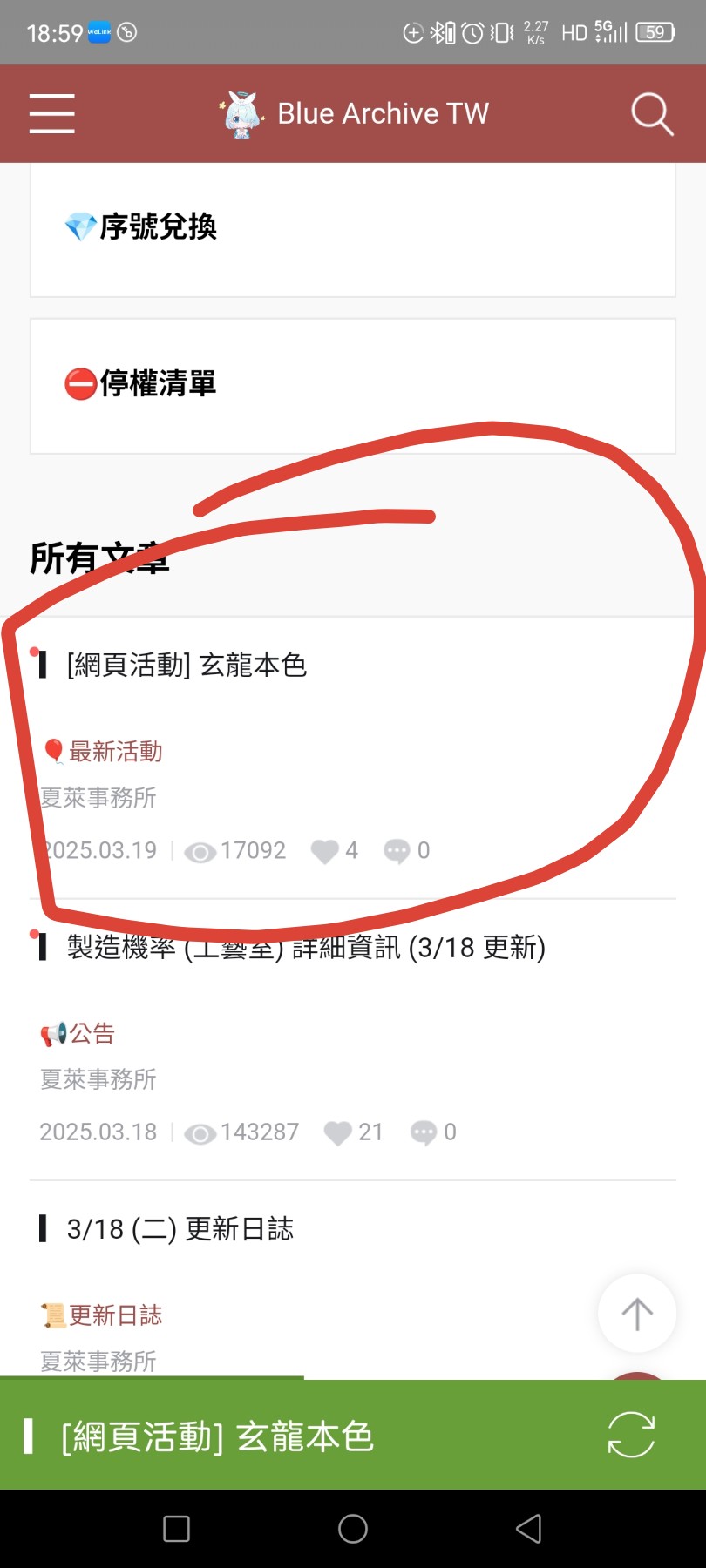The width and height of the screenshot is (706, 1568).
Task: Open the search magnifier icon
Action: tap(652, 114)
